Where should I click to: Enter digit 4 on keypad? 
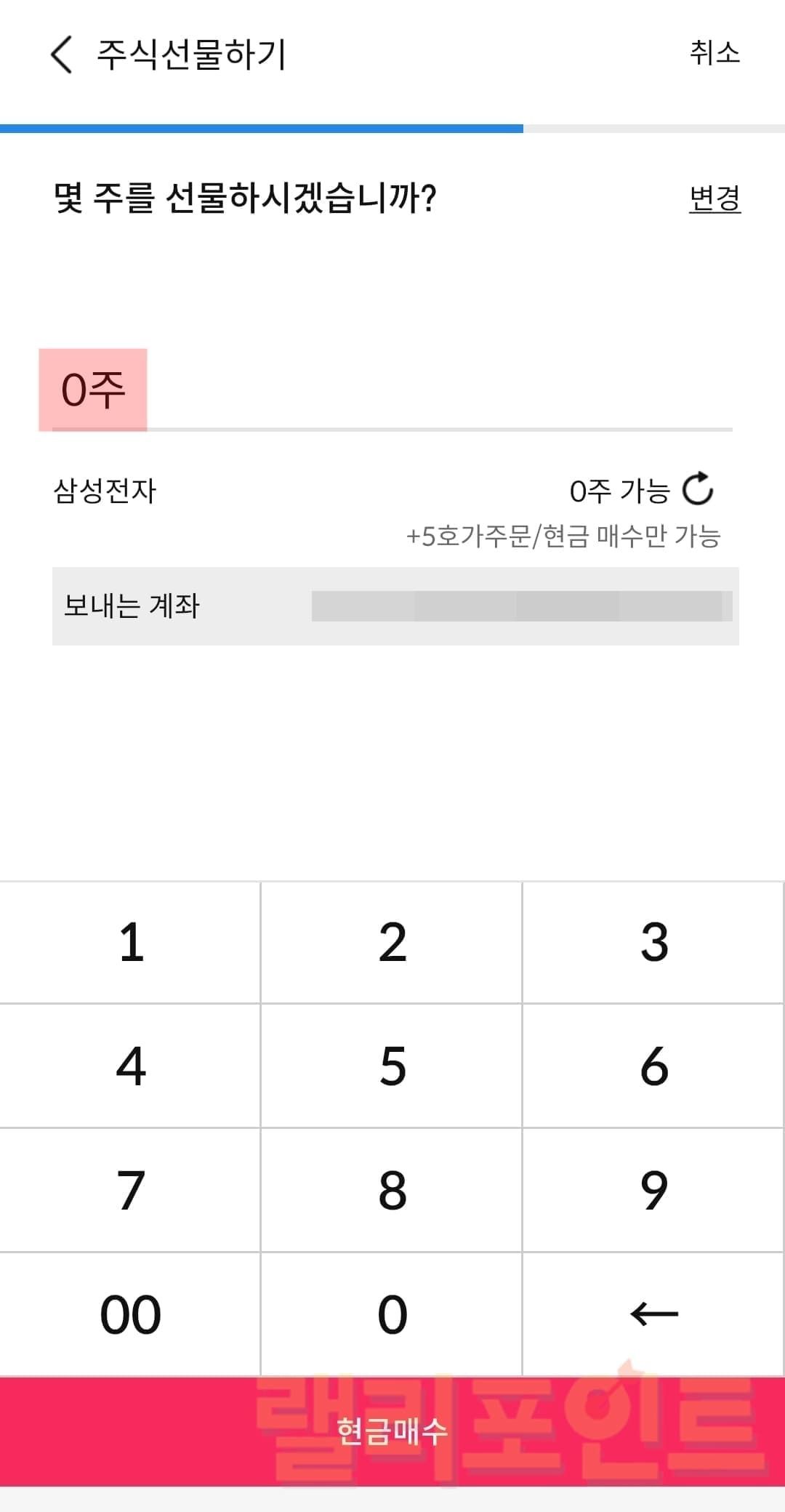click(131, 1066)
